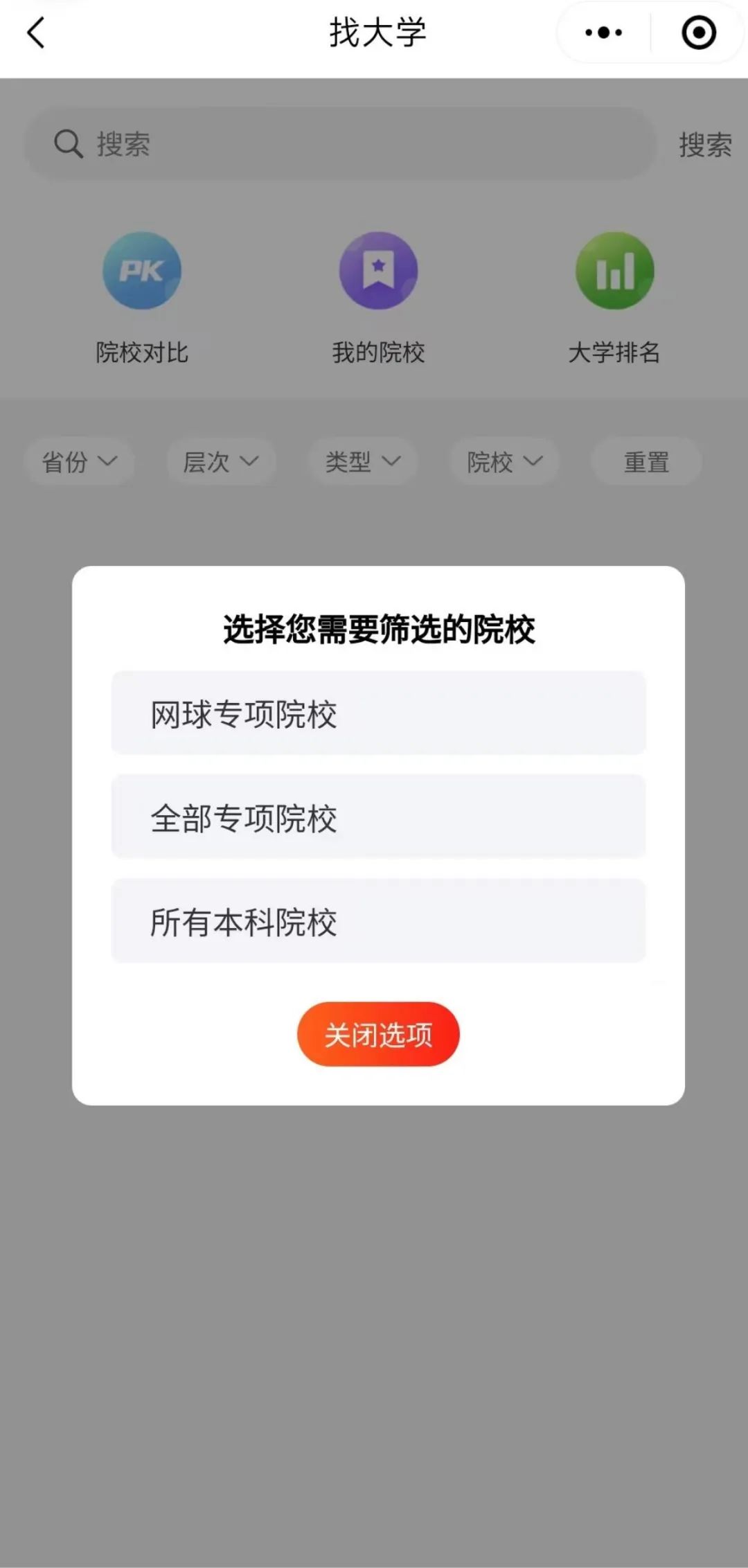Reset filters with 重置
Image resolution: width=748 pixels, height=1568 pixels.
point(646,461)
